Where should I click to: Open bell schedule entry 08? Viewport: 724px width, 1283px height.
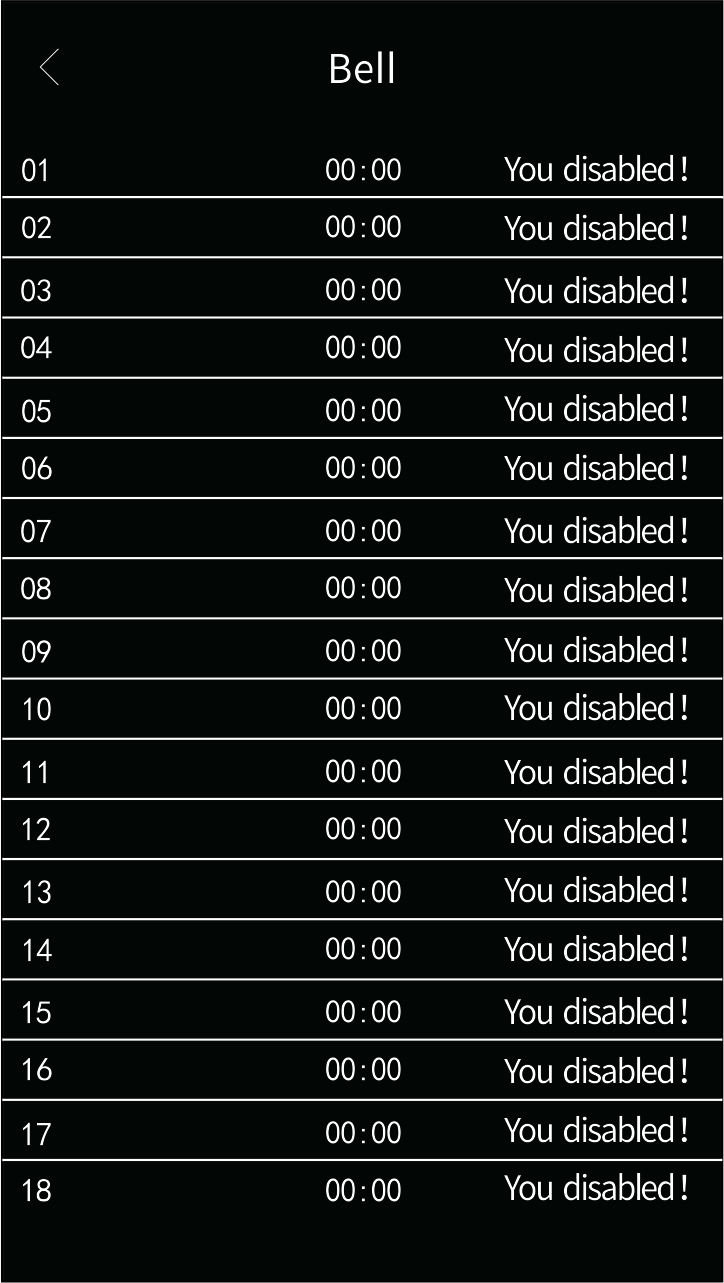coord(362,588)
